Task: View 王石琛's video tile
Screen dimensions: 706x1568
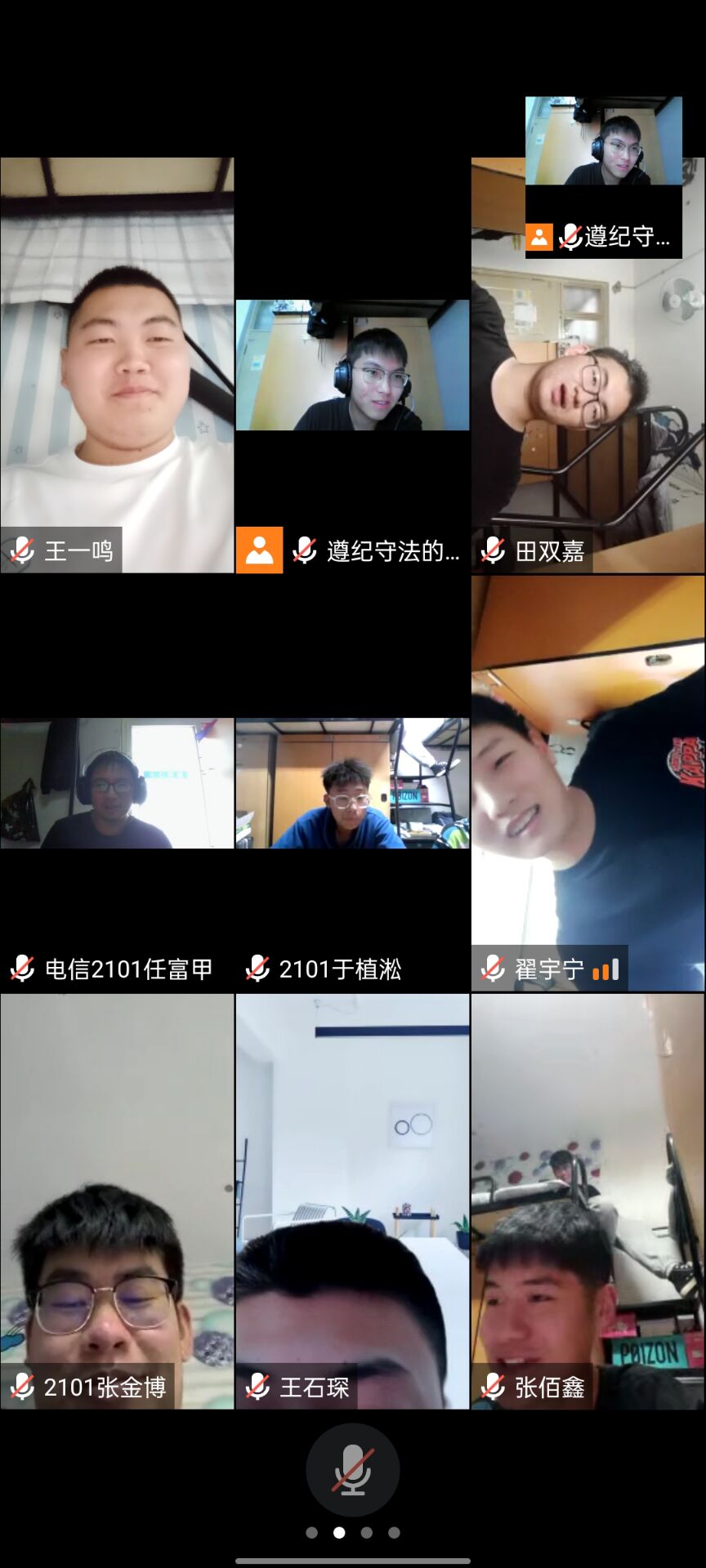Action: (x=352, y=1200)
